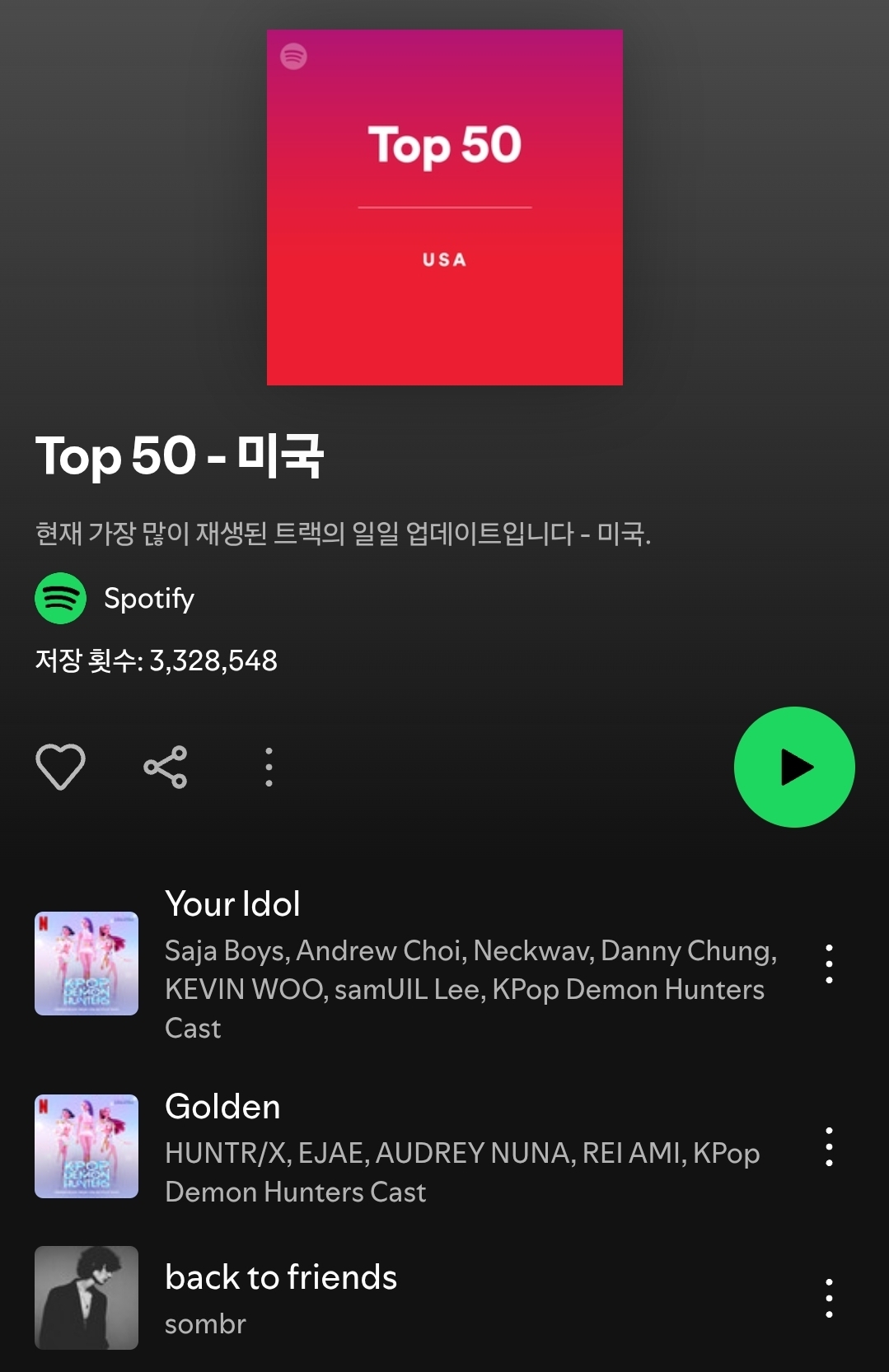Screen dimensions: 889x1372
Task: Open more options for Golden
Action: 829,1147
